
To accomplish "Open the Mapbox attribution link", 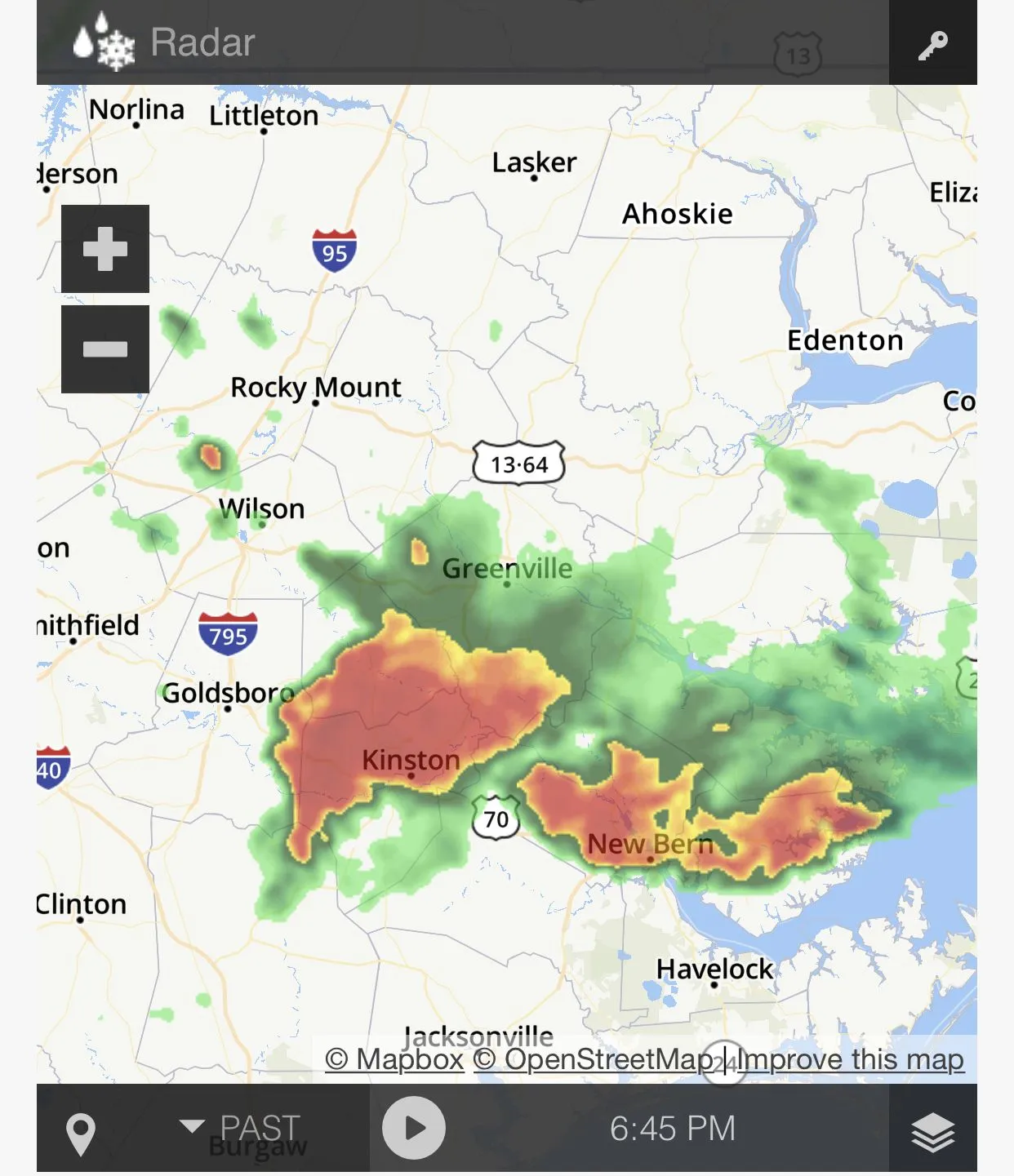I will [394, 1059].
